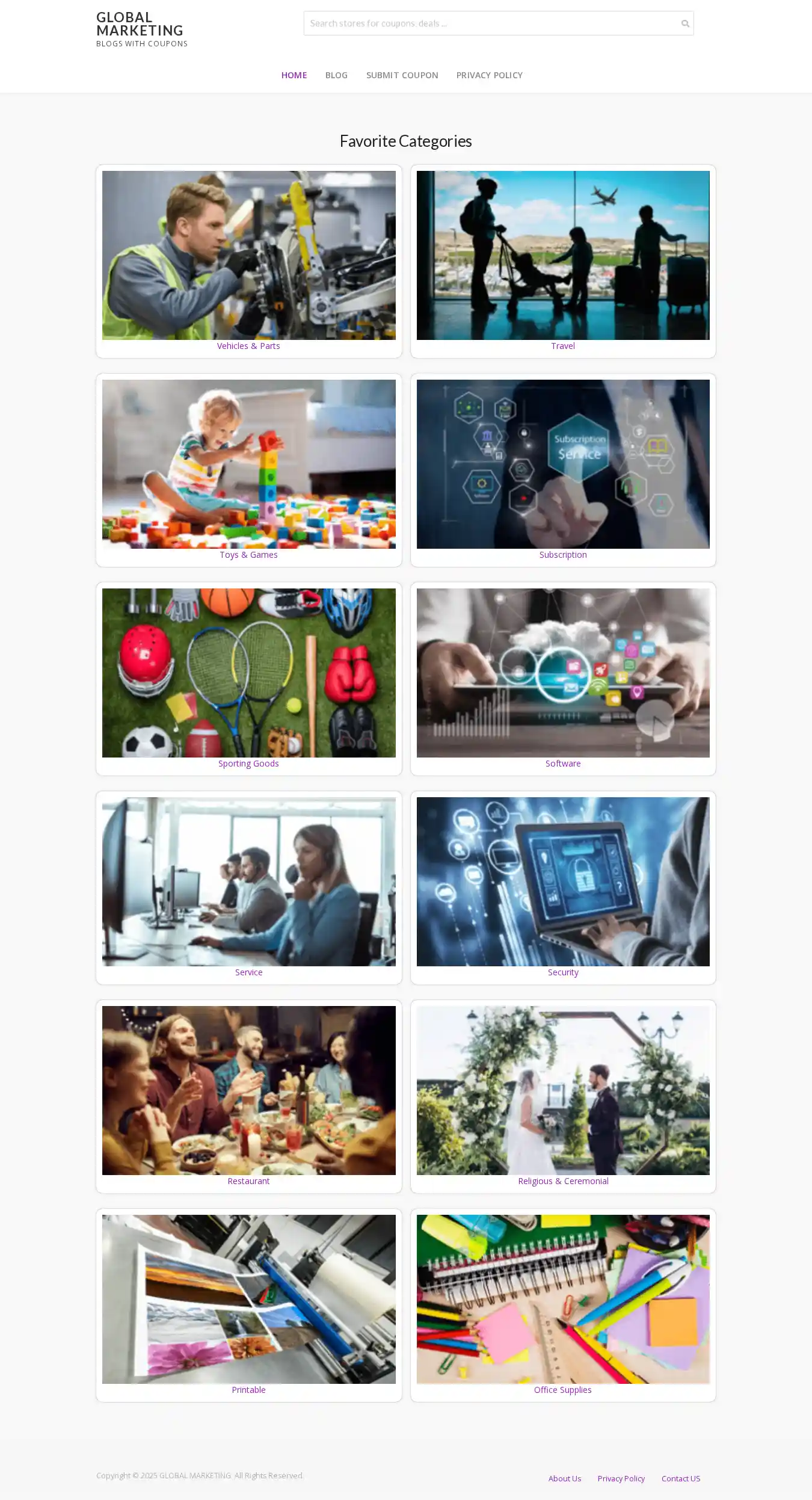The image size is (812, 1500).
Task: Go to the Home page
Action: tap(294, 75)
